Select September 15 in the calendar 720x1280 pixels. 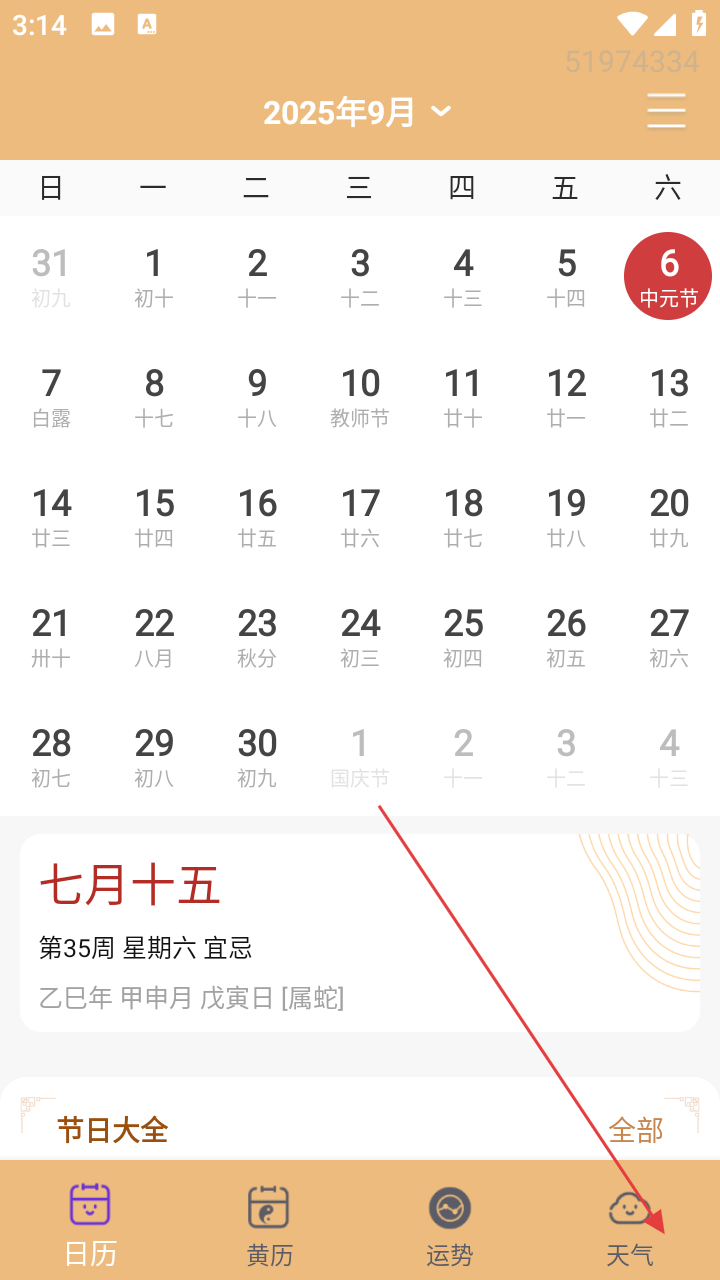(x=154, y=516)
